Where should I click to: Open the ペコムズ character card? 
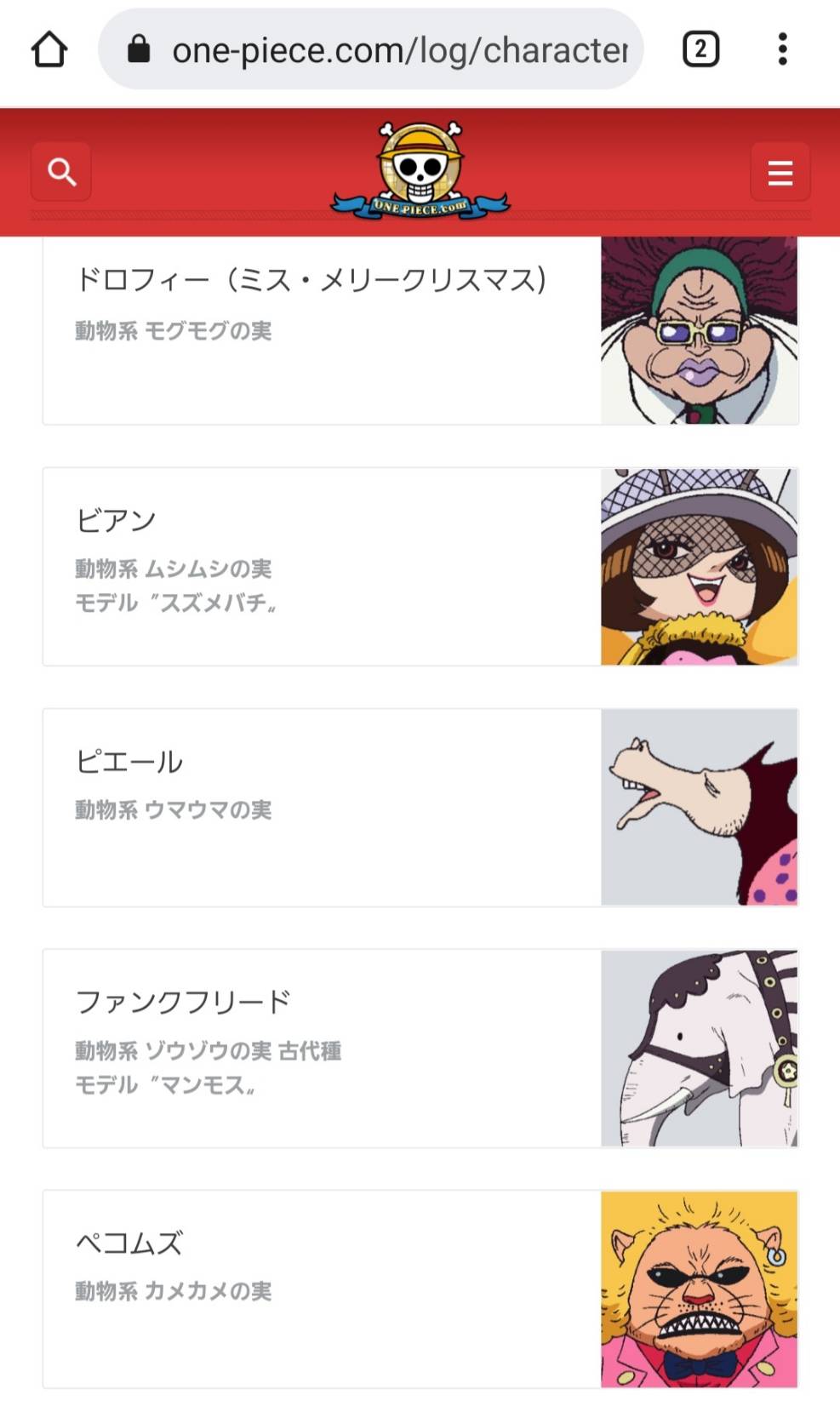(420, 1289)
